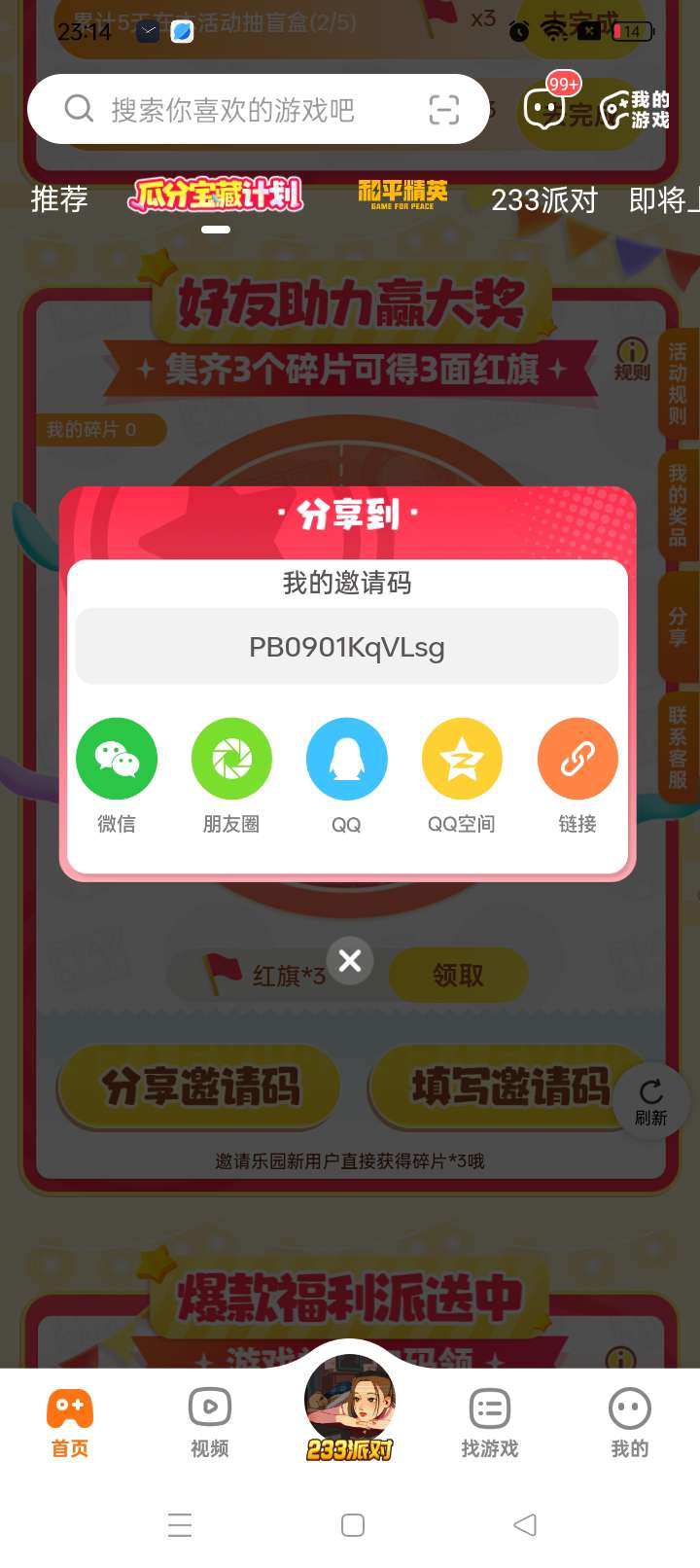
Task: Switch to 和平精英 tab
Action: (x=402, y=196)
